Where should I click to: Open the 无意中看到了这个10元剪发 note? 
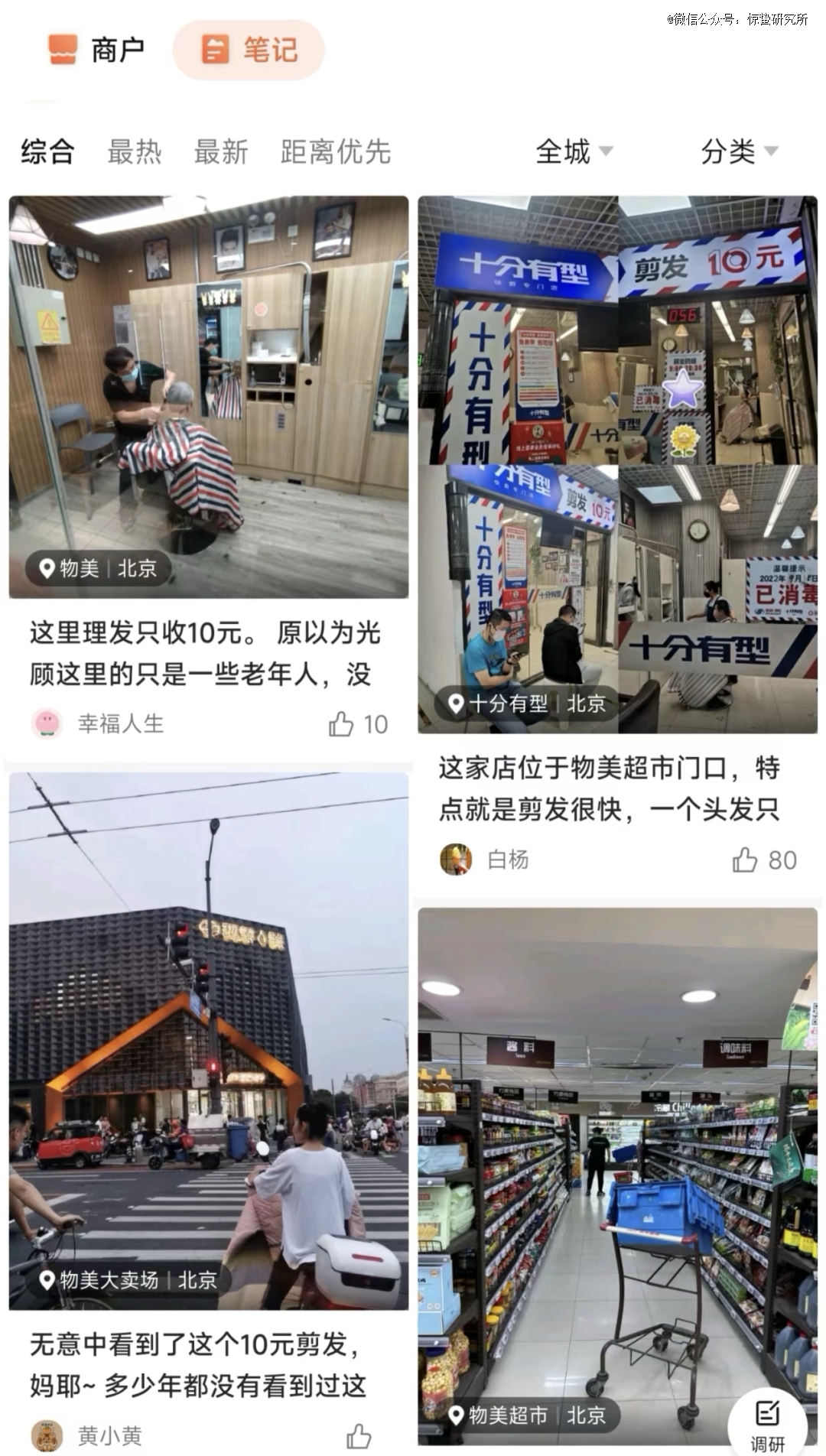(197, 1367)
